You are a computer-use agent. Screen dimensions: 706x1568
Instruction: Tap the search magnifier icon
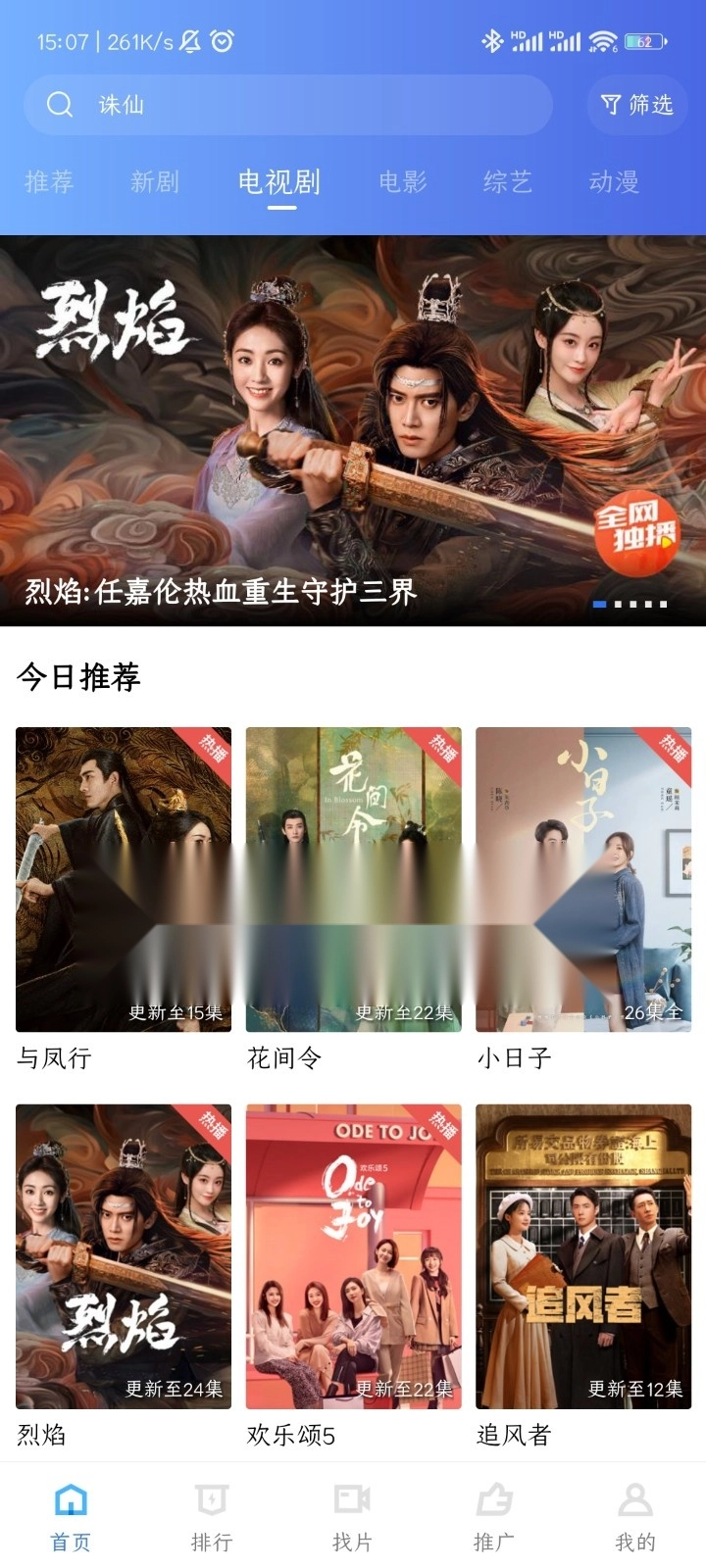coord(60,105)
